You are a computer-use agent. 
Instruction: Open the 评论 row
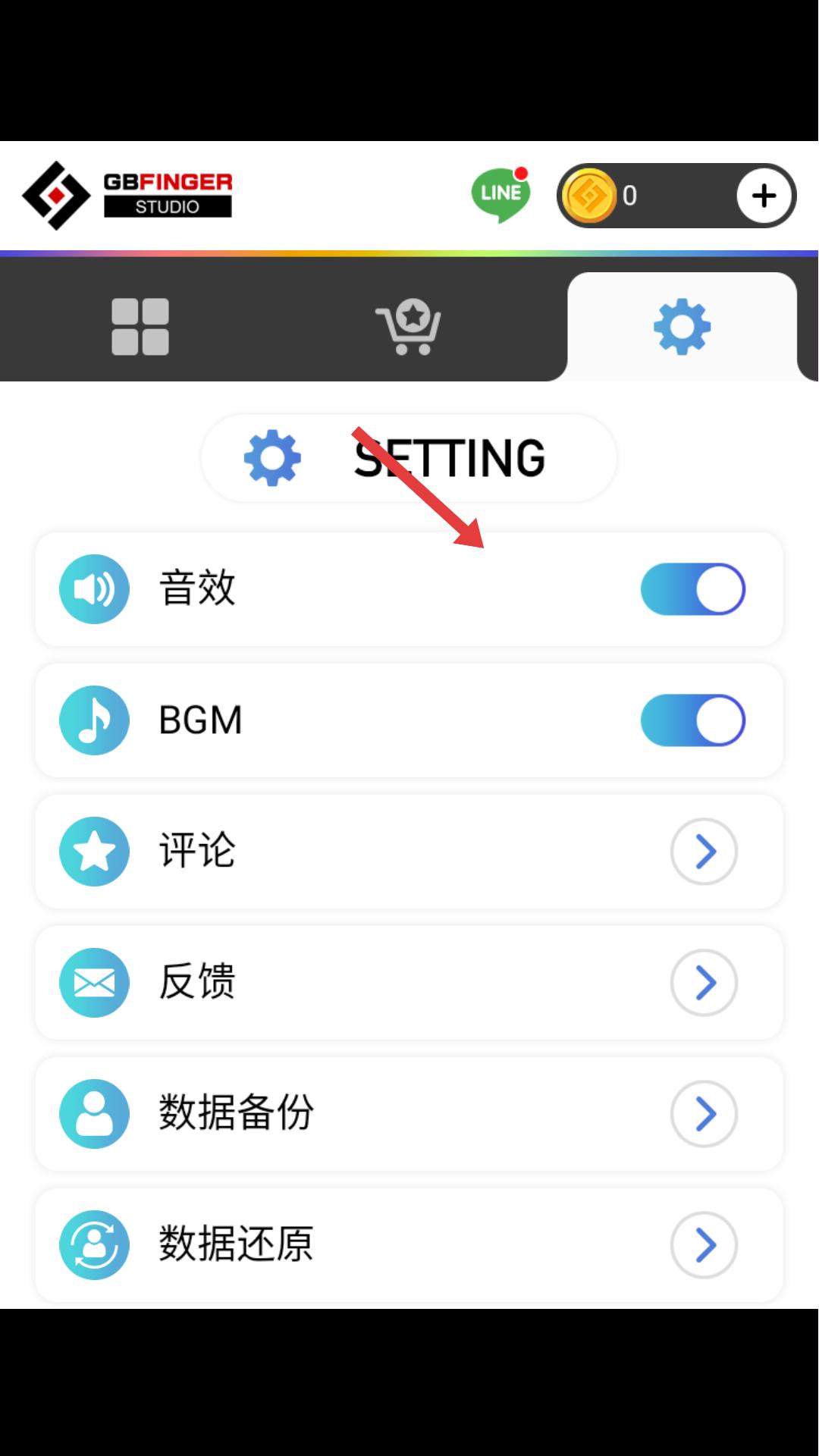point(409,852)
